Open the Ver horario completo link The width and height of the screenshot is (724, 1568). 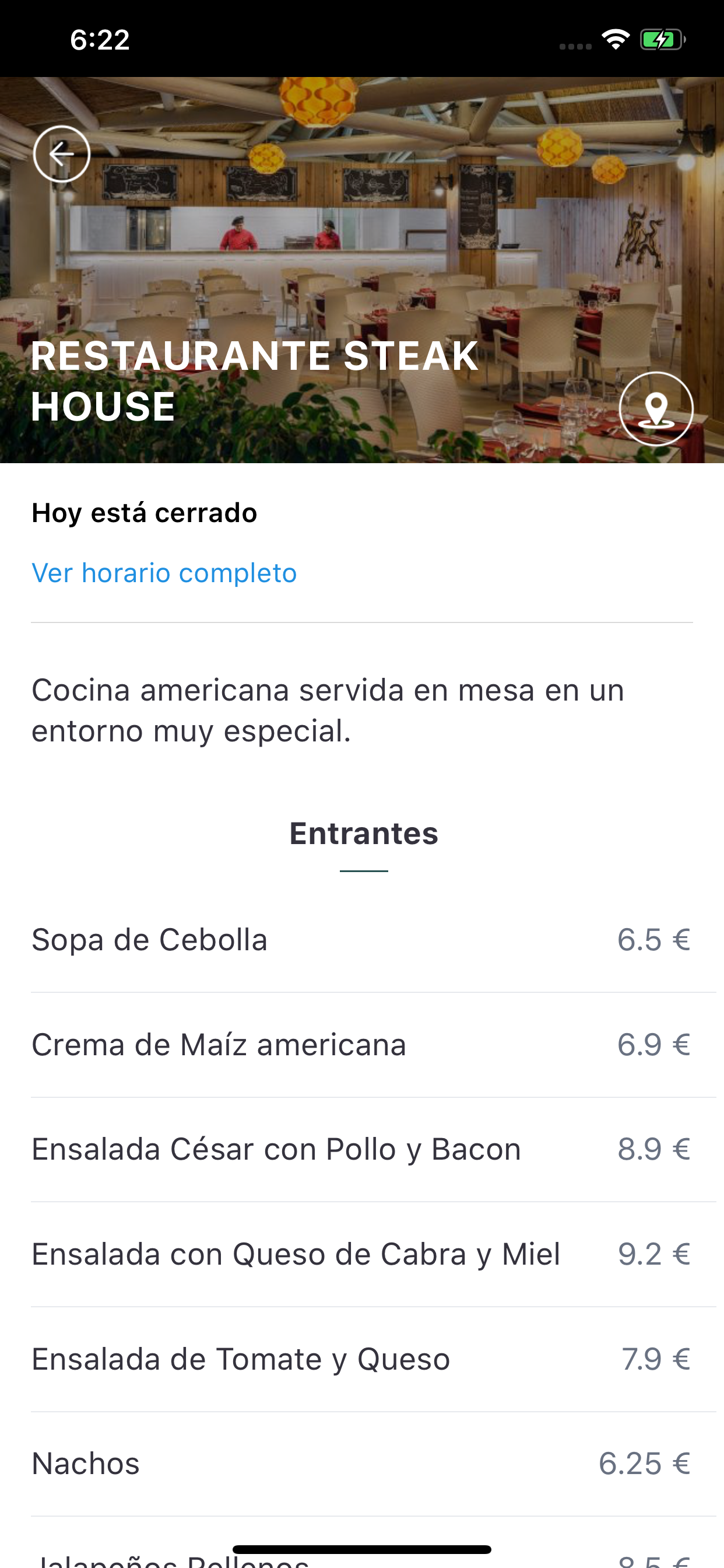click(x=164, y=573)
